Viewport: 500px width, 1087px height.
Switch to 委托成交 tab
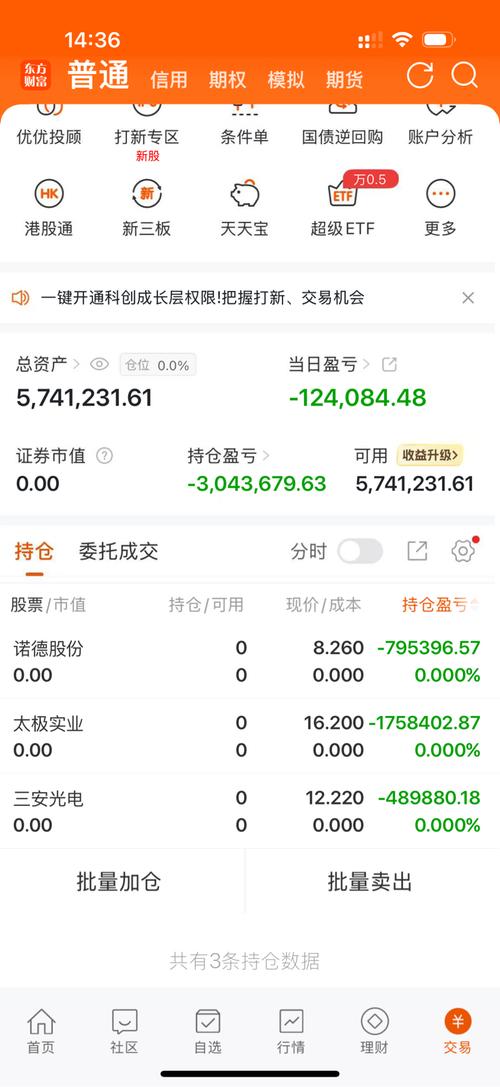[x=119, y=552]
